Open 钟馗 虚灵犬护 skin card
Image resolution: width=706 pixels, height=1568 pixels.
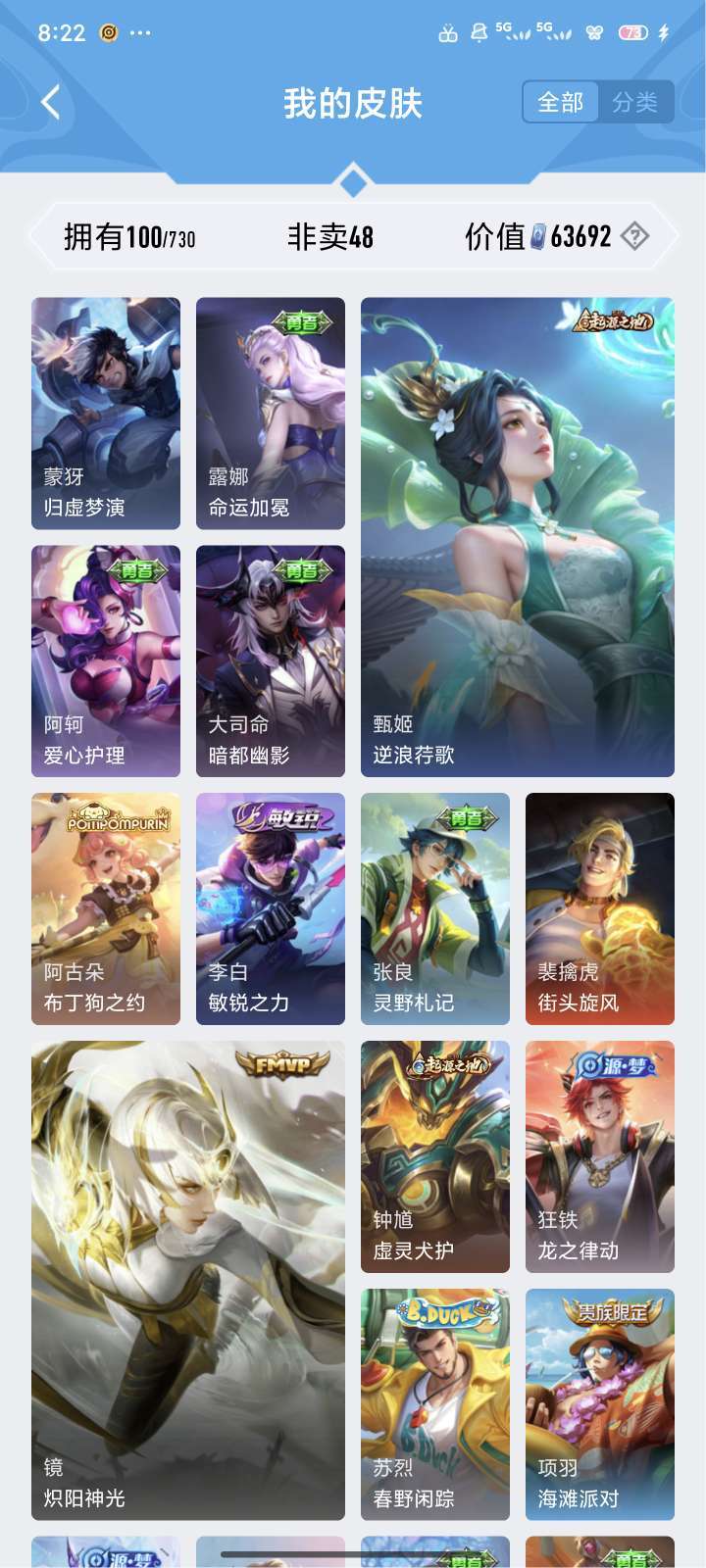(x=435, y=1156)
